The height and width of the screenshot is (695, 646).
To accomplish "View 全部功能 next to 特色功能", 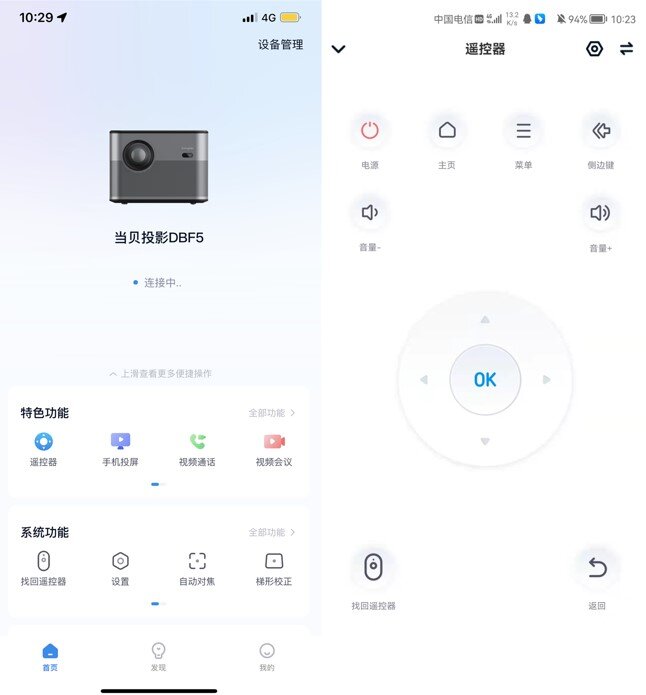I will [272, 413].
